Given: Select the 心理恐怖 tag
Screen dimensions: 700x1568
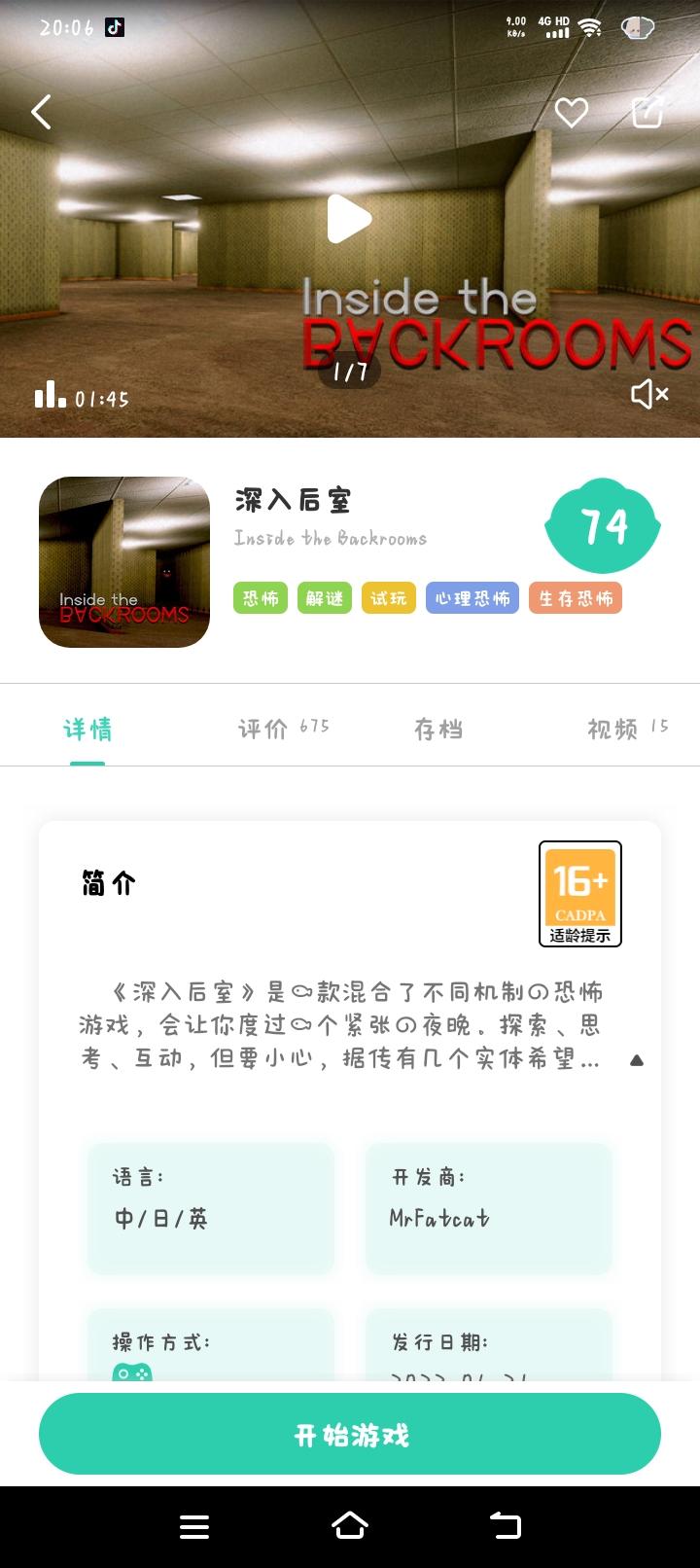Looking at the screenshot, I should tap(472, 598).
